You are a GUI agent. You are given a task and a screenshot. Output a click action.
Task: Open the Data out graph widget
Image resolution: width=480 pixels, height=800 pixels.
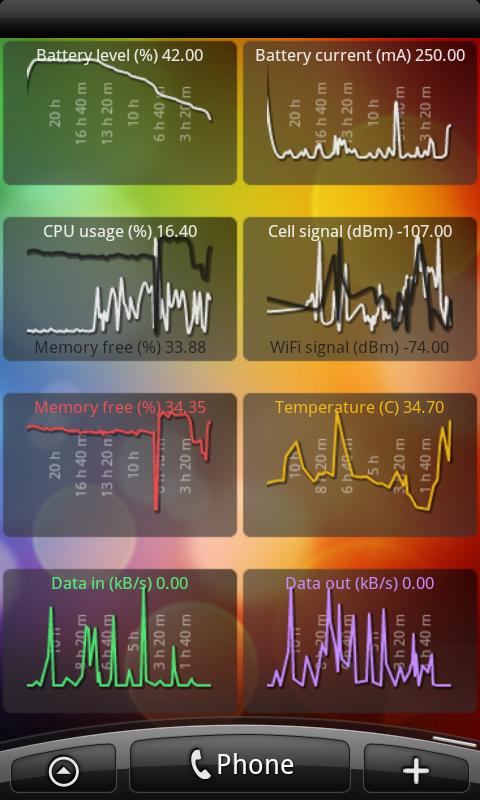click(360, 641)
